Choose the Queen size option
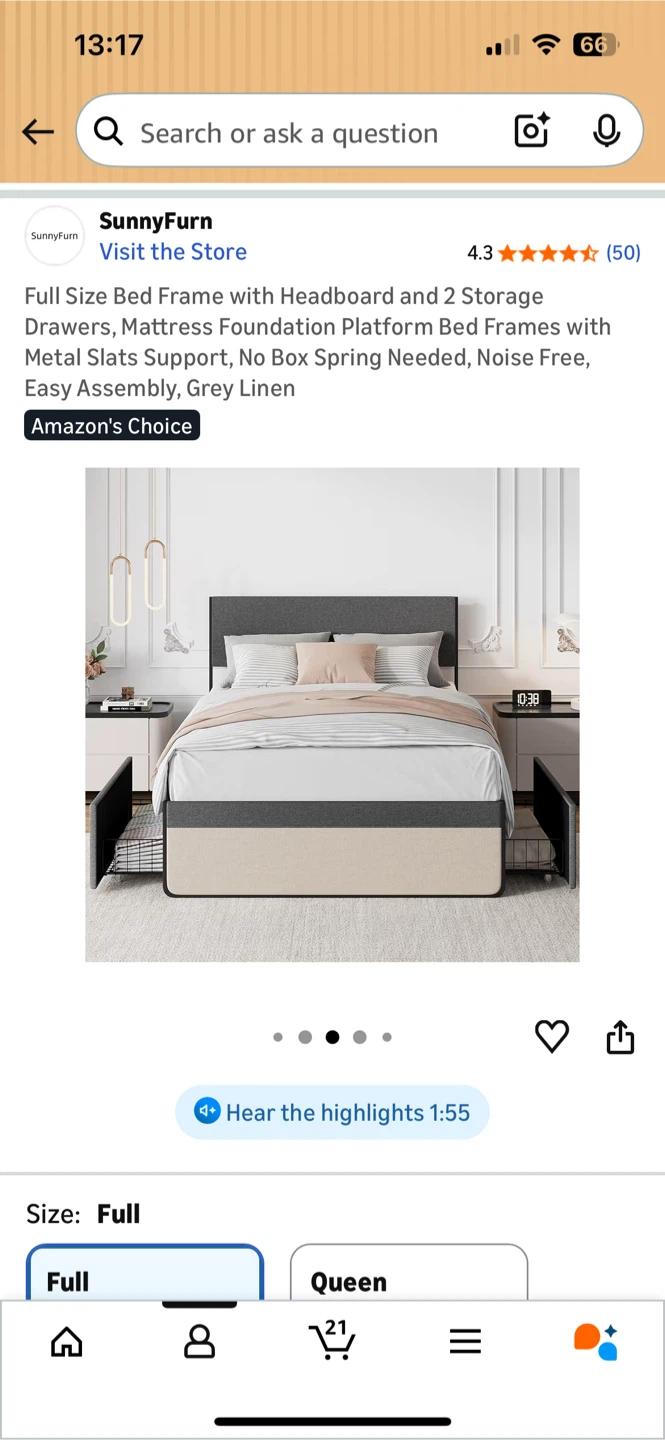The width and height of the screenshot is (665, 1440). pos(409,1272)
